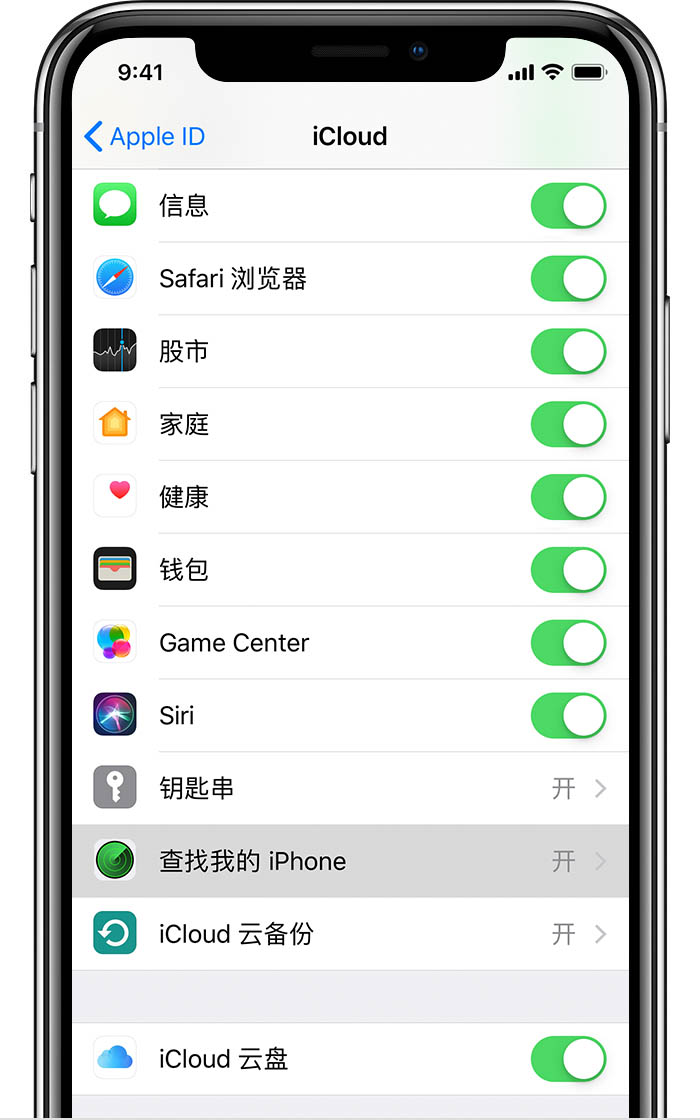Toggle the 信息 iCloud switch
This screenshot has height=1120, width=700.
click(568, 206)
